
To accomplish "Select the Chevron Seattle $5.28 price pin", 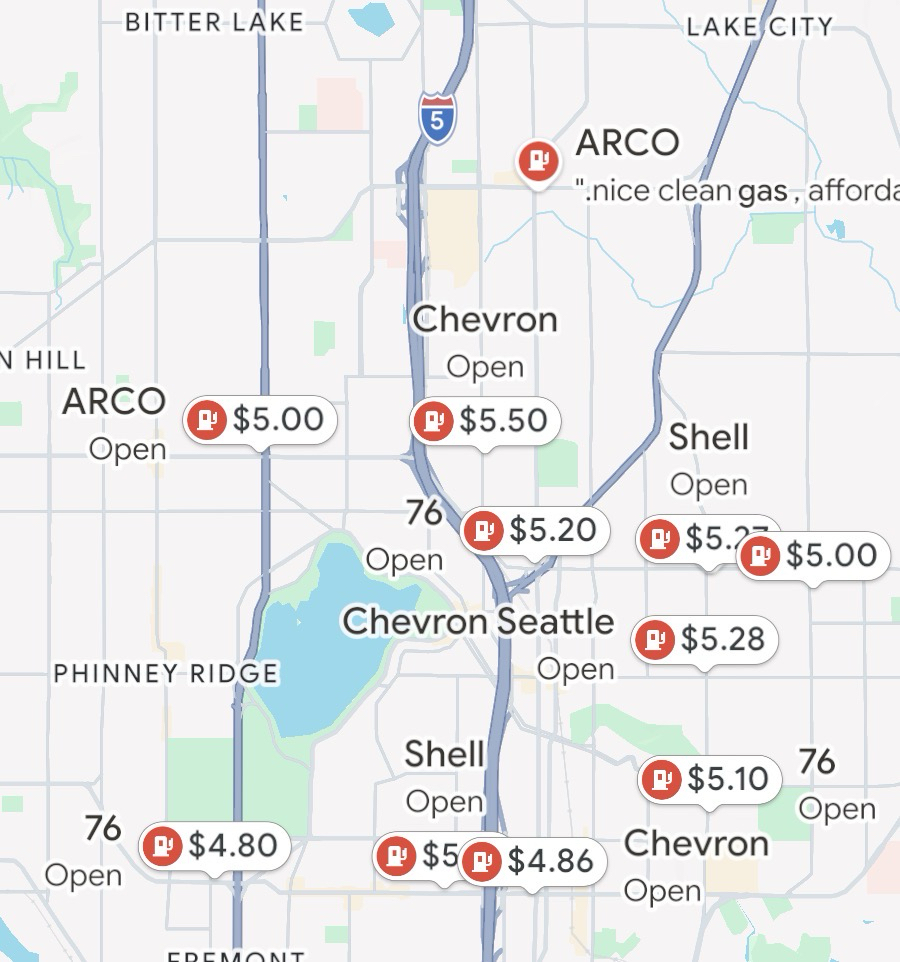I will click(x=705, y=638).
